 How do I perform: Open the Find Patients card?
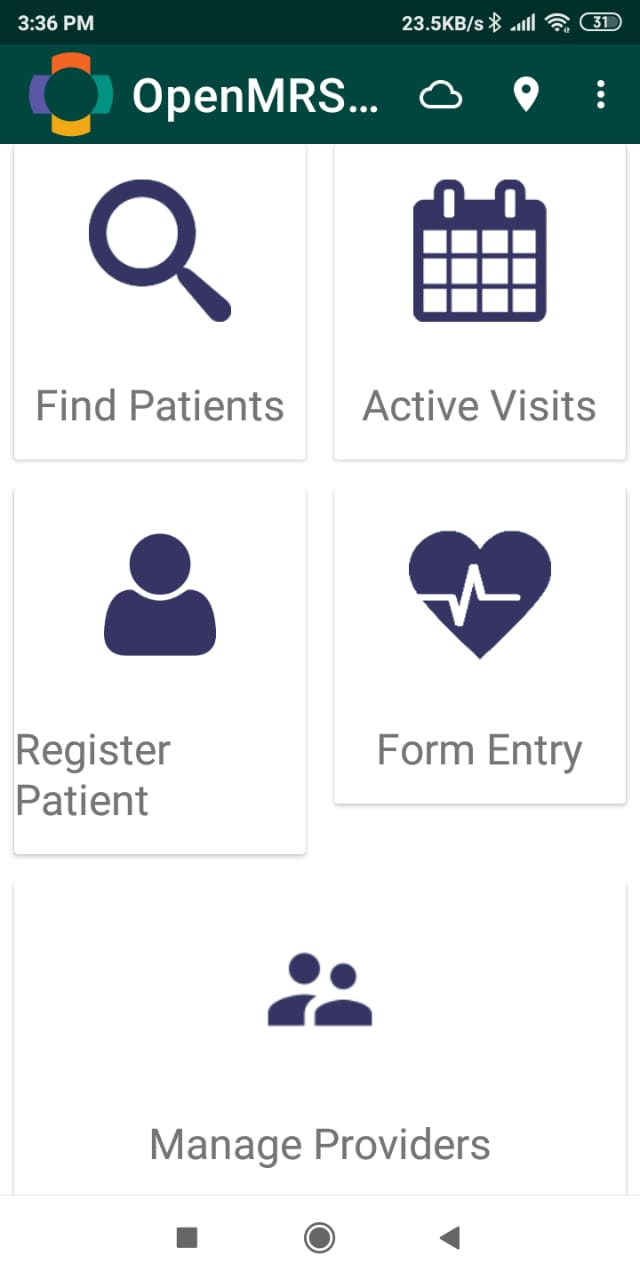coord(160,302)
